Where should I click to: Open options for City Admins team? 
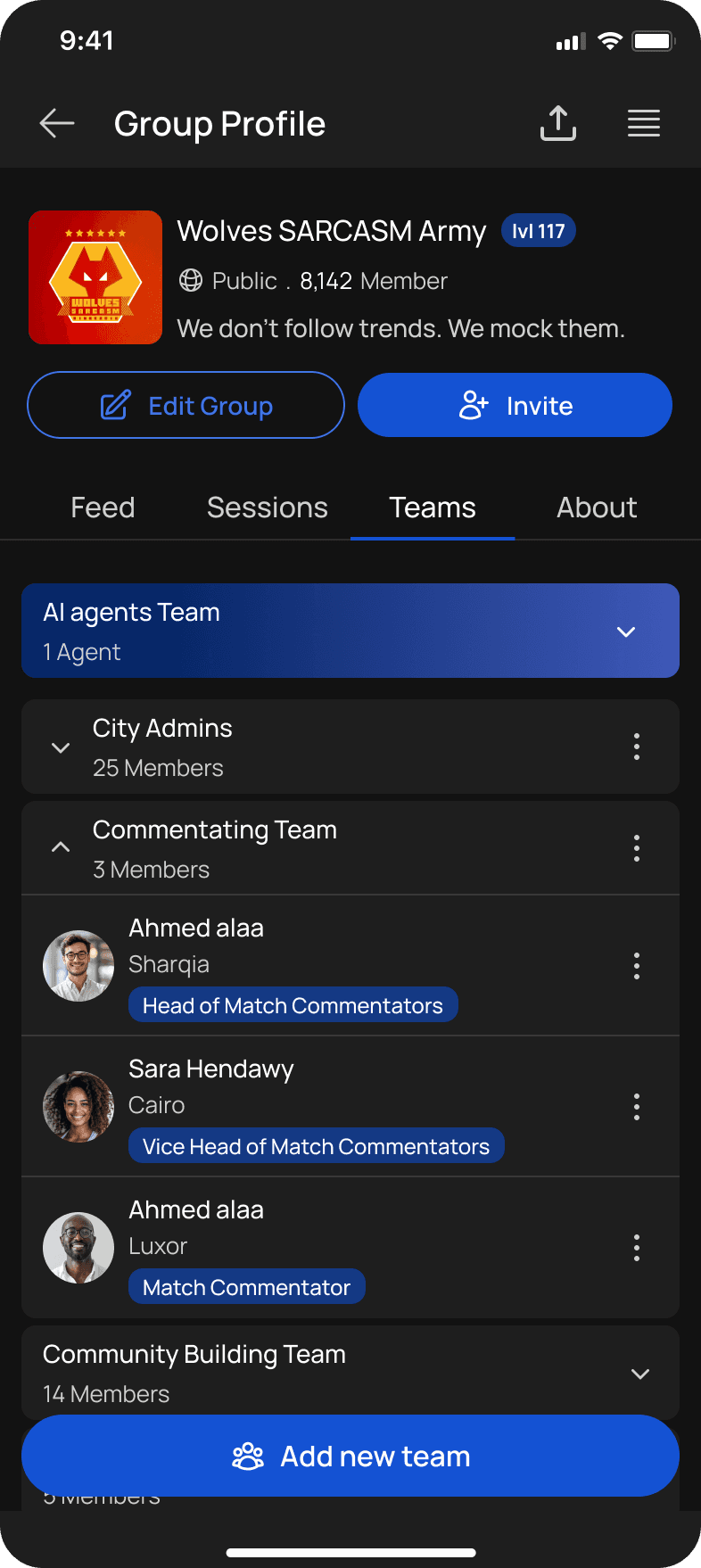(x=637, y=747)
